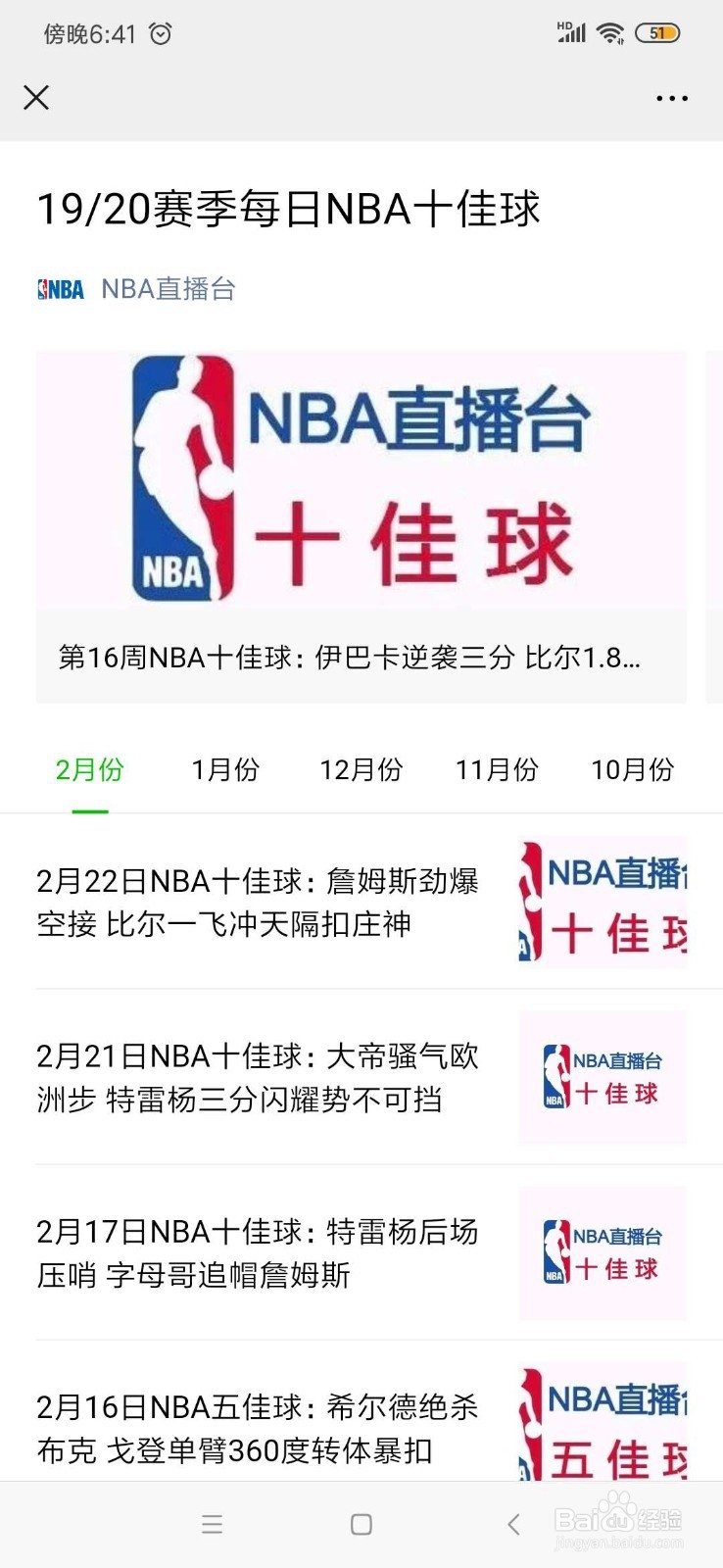Tap the home circle navigation icon
The height and width of the screenshot is (1568, 723).
[361, 1525]
